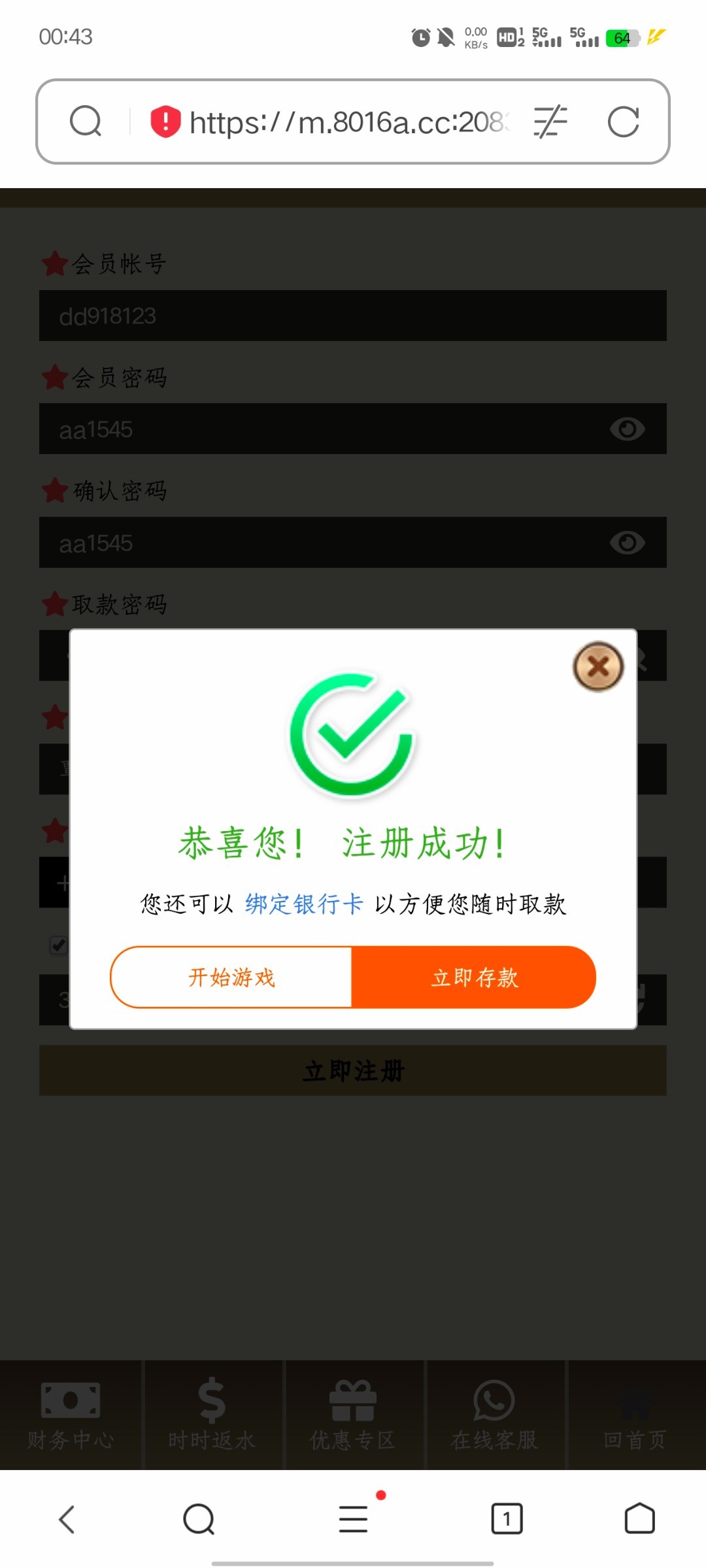Open the site security warning shield
This screenshot has height=1568, width=706.
click(165, 122)
